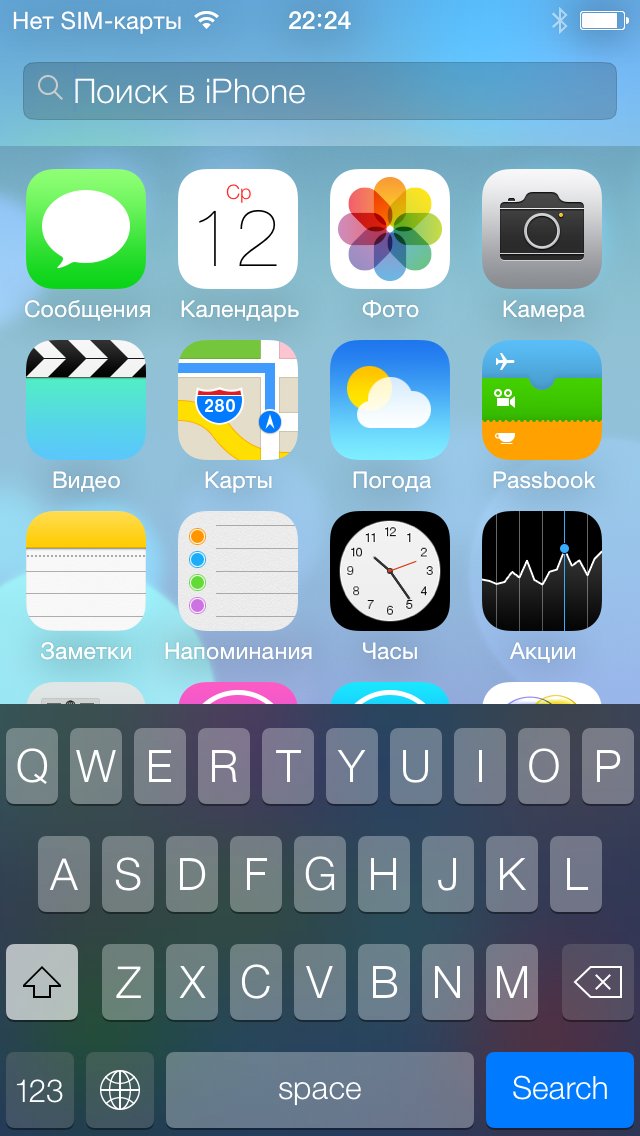Open the Сообщения app
Image resolution: width=640 pixels, height=1136 pixels.
86,229
